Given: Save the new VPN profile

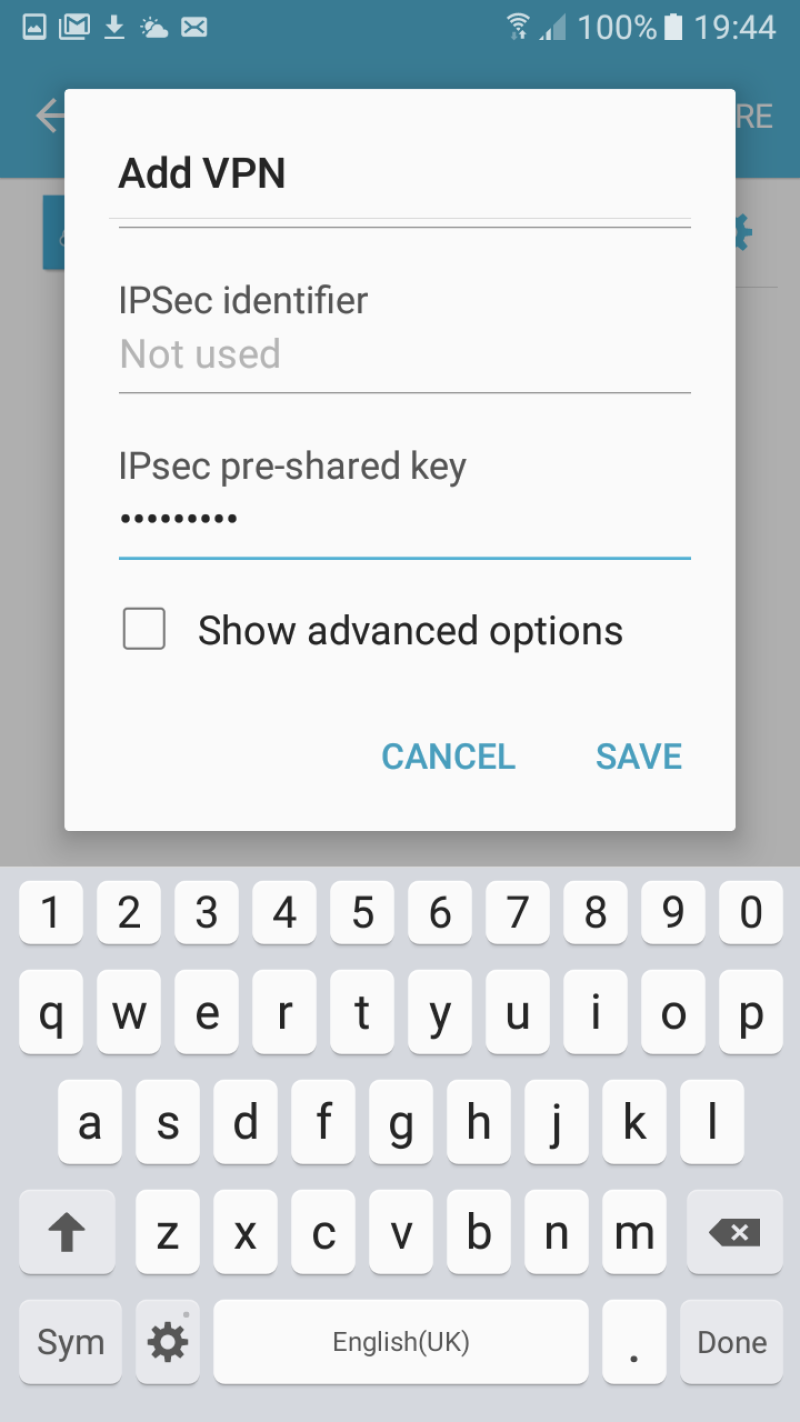Looking at the screenshot, I should click(x=638, y=756).
